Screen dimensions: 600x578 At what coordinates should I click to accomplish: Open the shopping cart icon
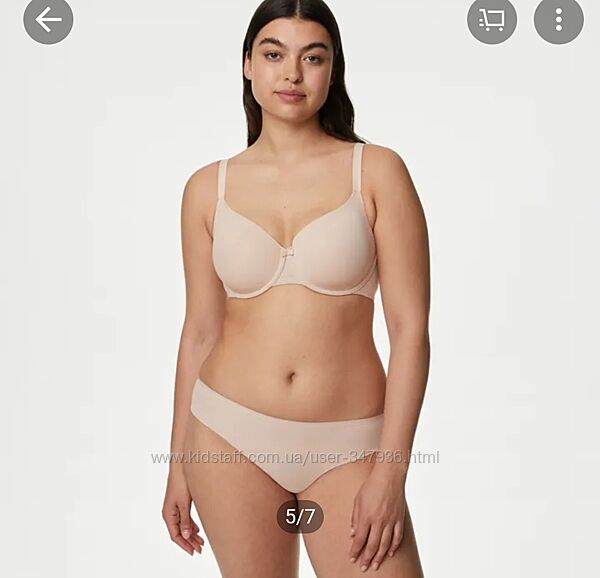pos(491,19)
